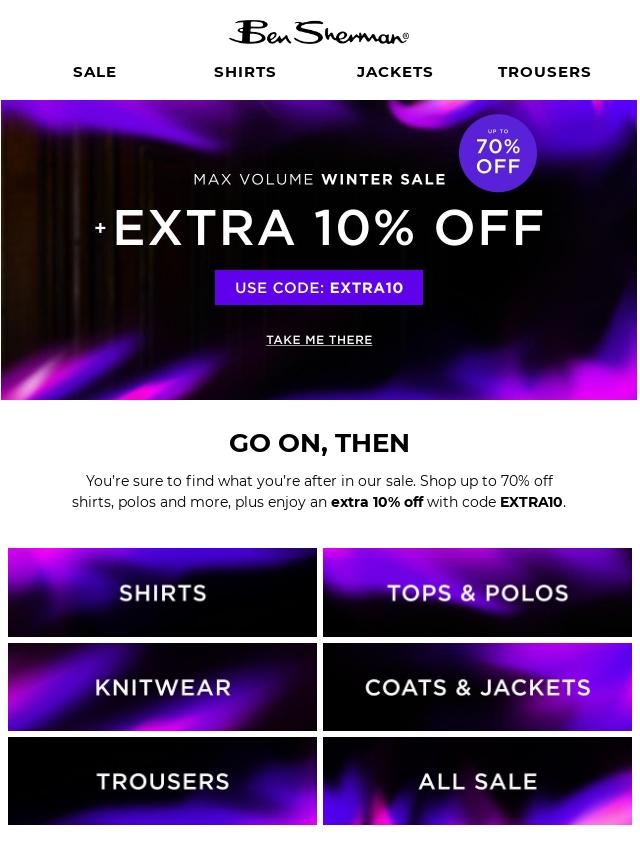Image resolution: width=640 pixels, height=854 pixels.
Task: Browse the TOPS & POLOS tile
Action: point(477,592)
